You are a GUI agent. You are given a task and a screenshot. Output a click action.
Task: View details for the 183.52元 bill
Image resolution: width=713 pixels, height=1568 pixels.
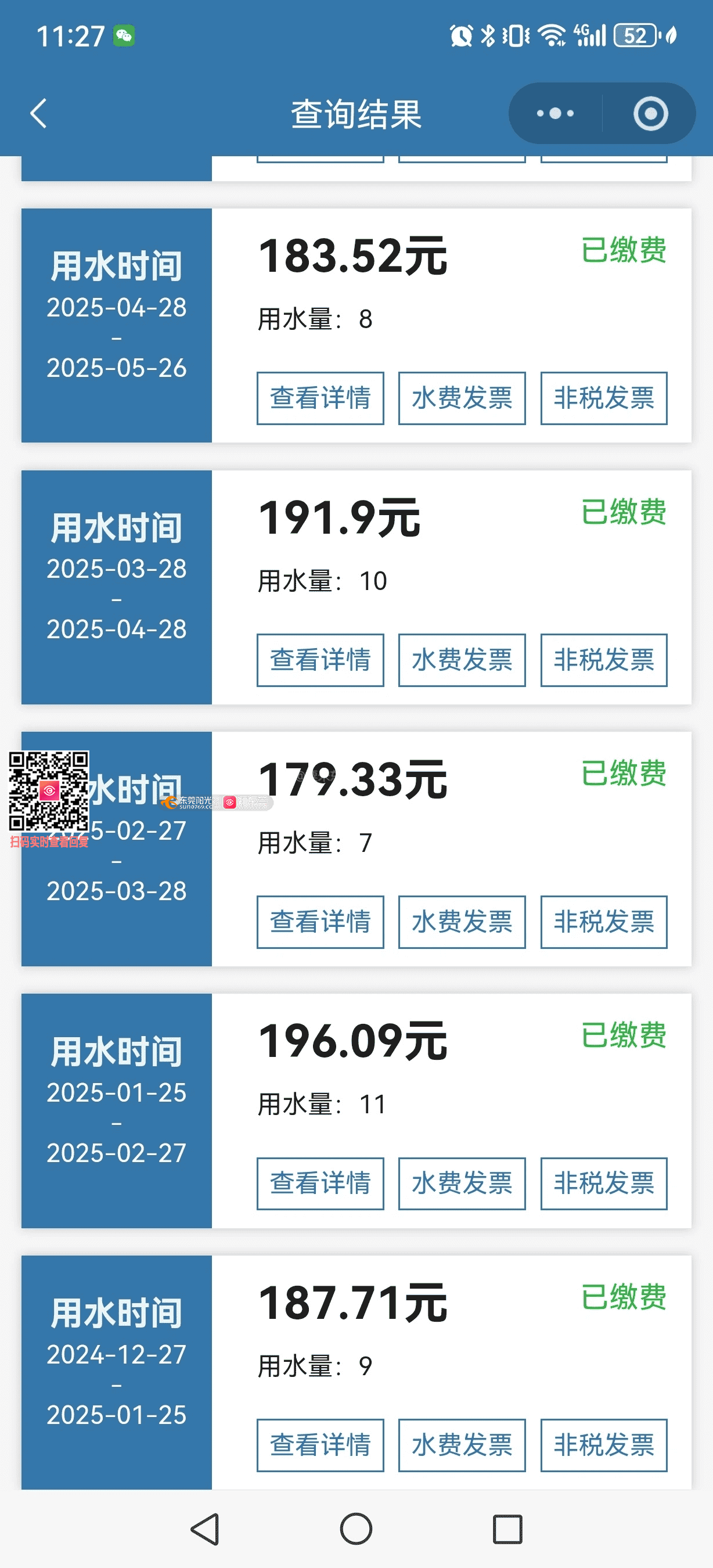[x=320, y=398]
